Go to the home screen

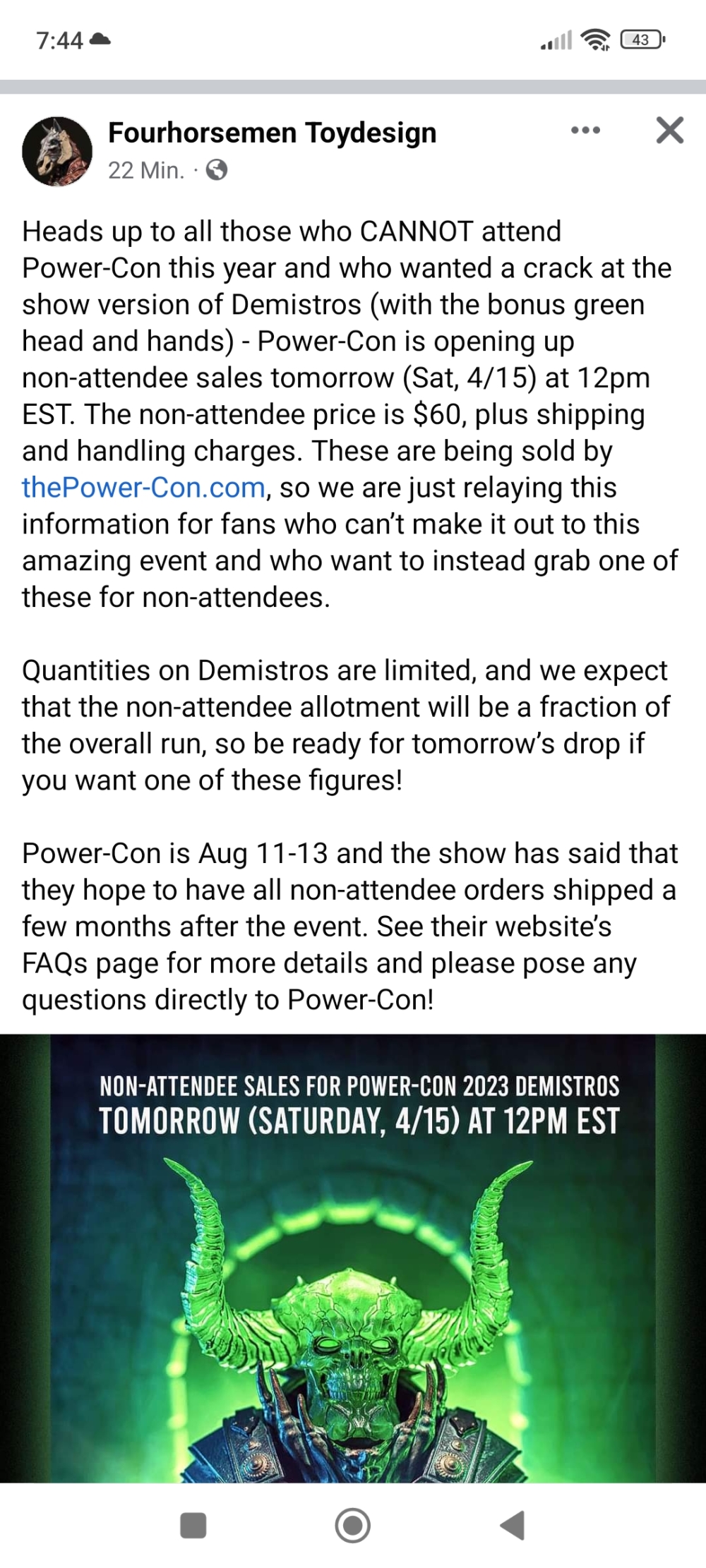coord(352,1525)
